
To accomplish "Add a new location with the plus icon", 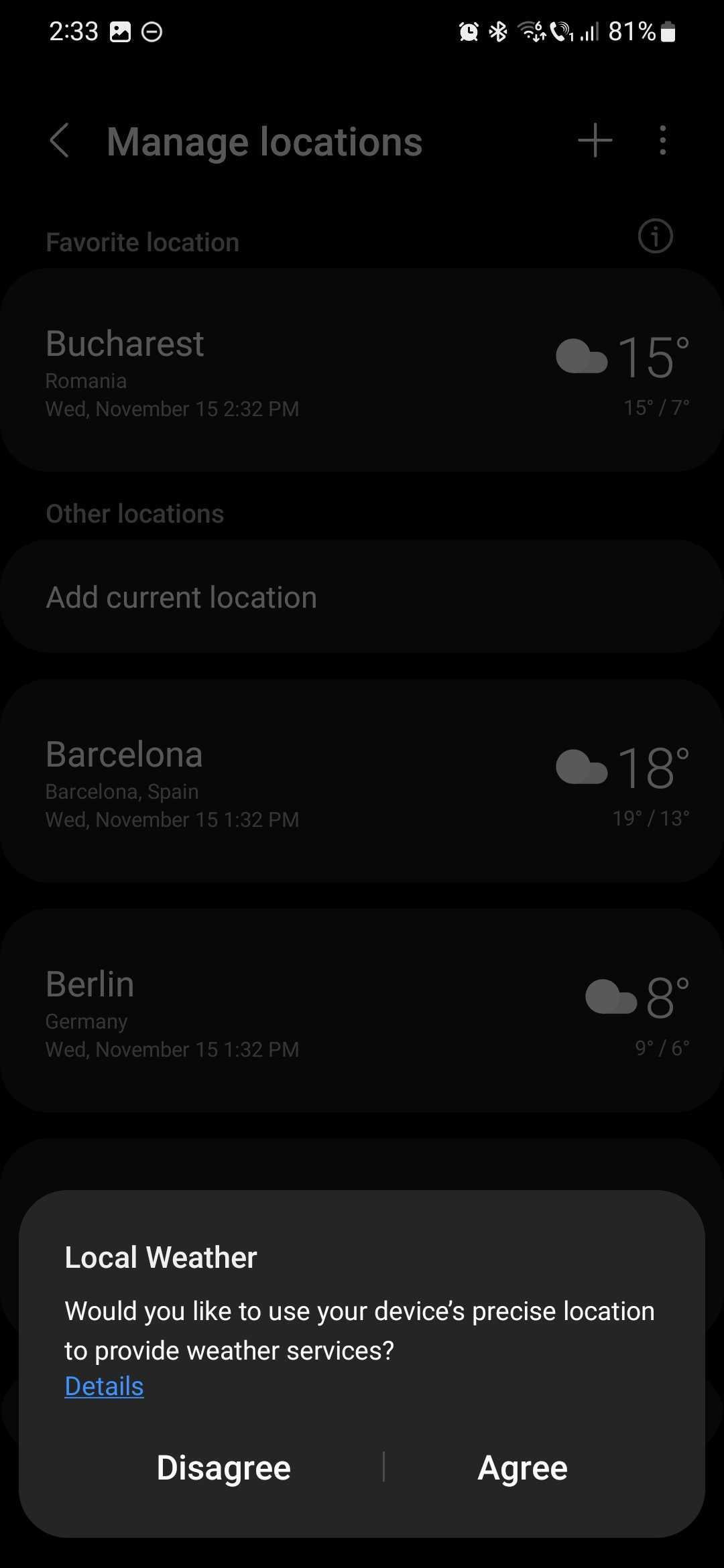I will (595, 141).
